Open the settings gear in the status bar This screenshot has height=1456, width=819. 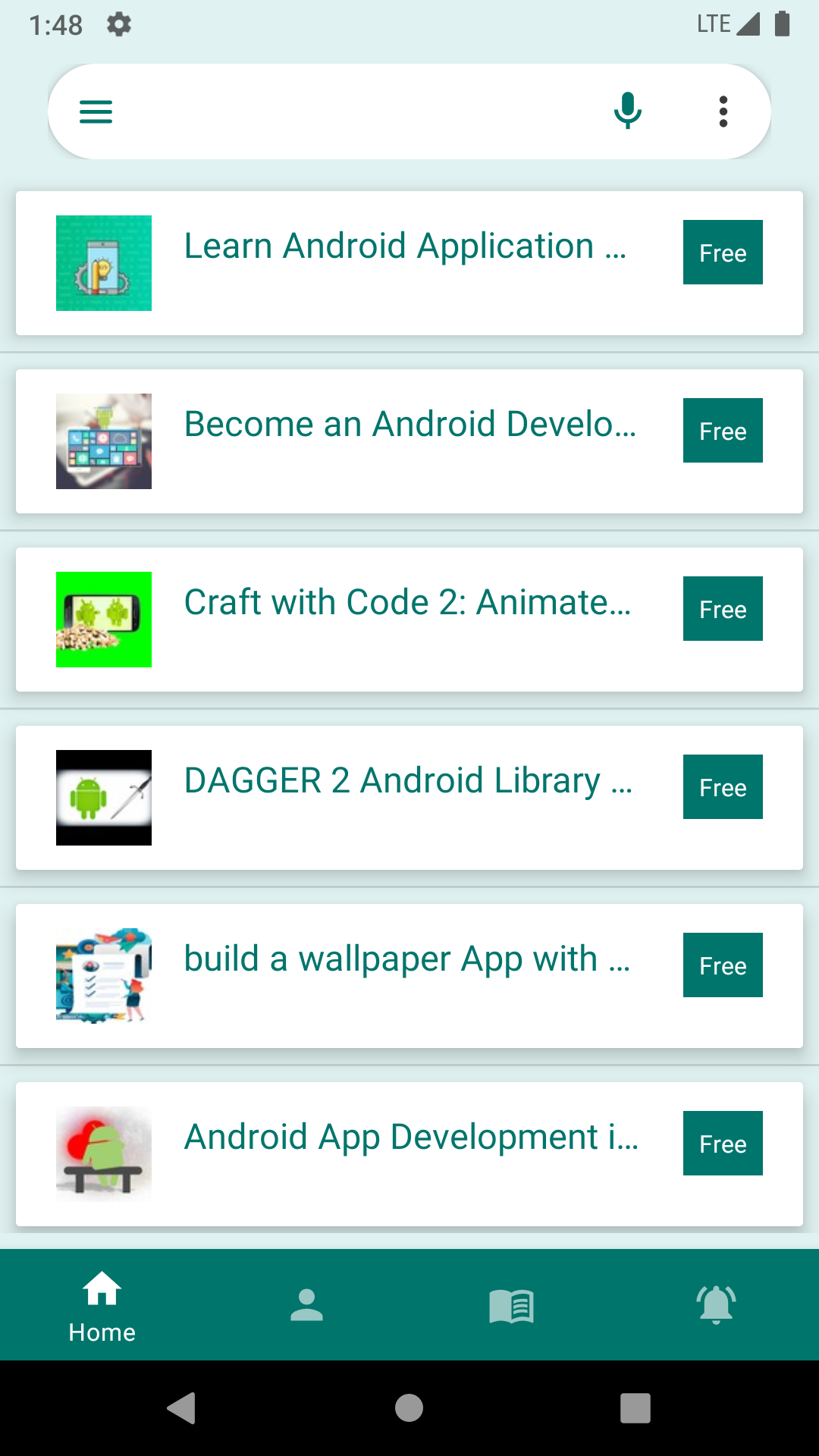[119, 24]
